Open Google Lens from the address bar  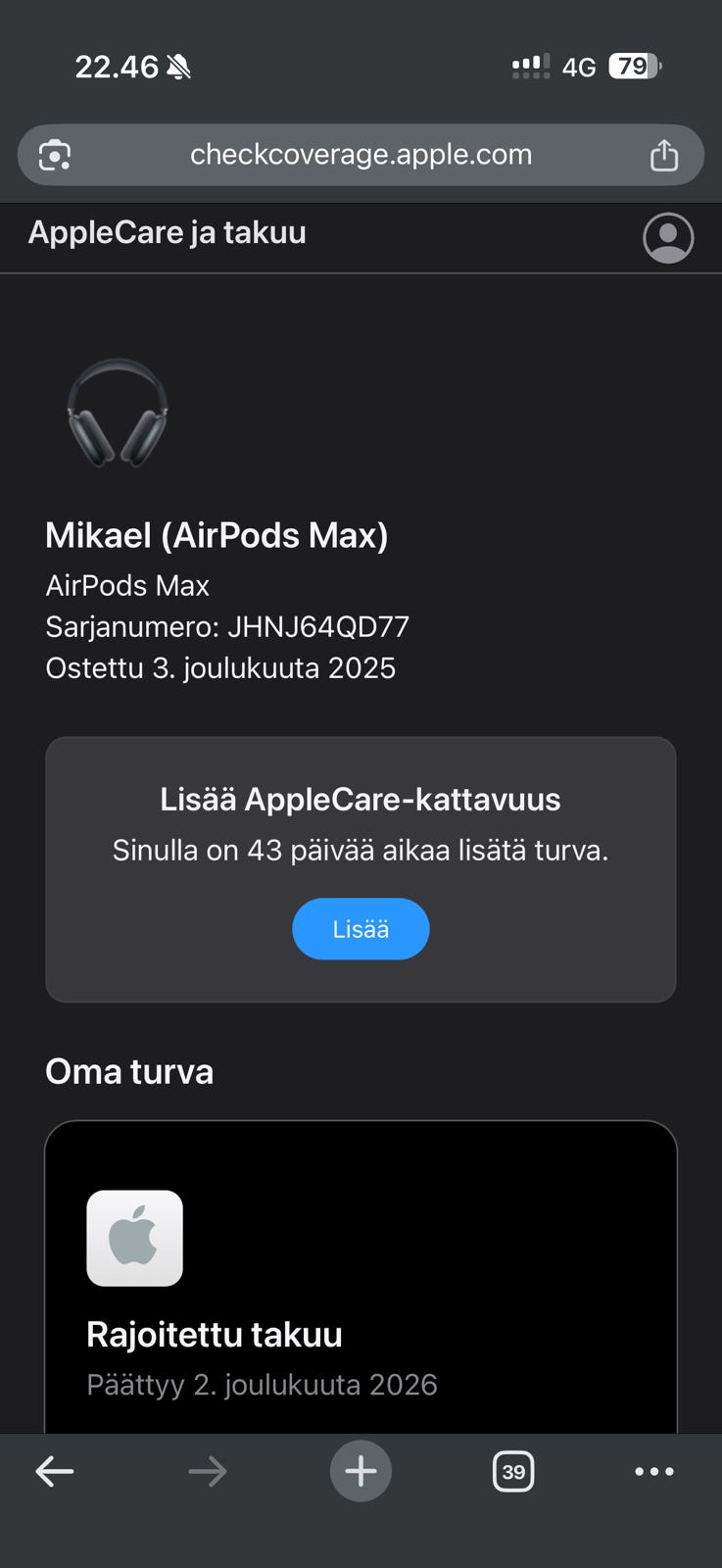tap(56, 154)
